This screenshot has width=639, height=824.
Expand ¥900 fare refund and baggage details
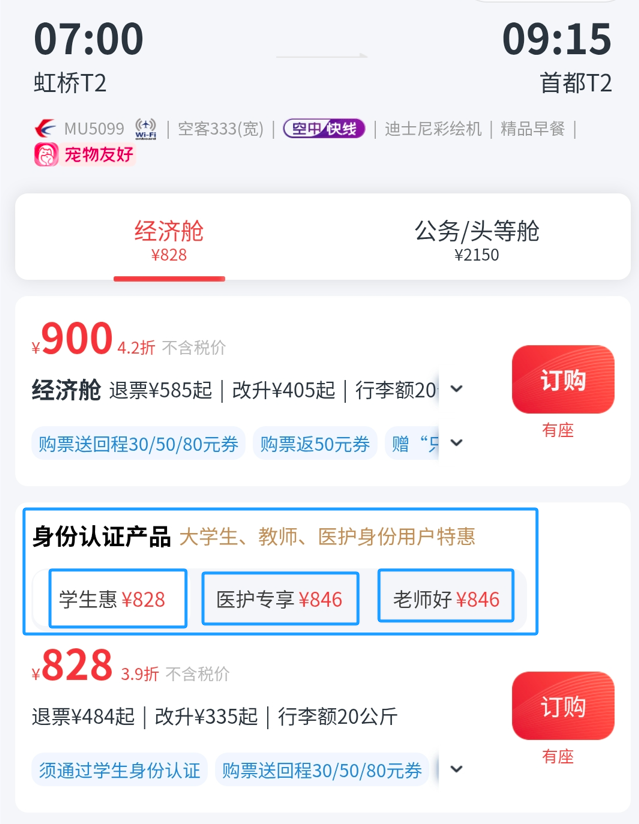(x=457, y=389)
